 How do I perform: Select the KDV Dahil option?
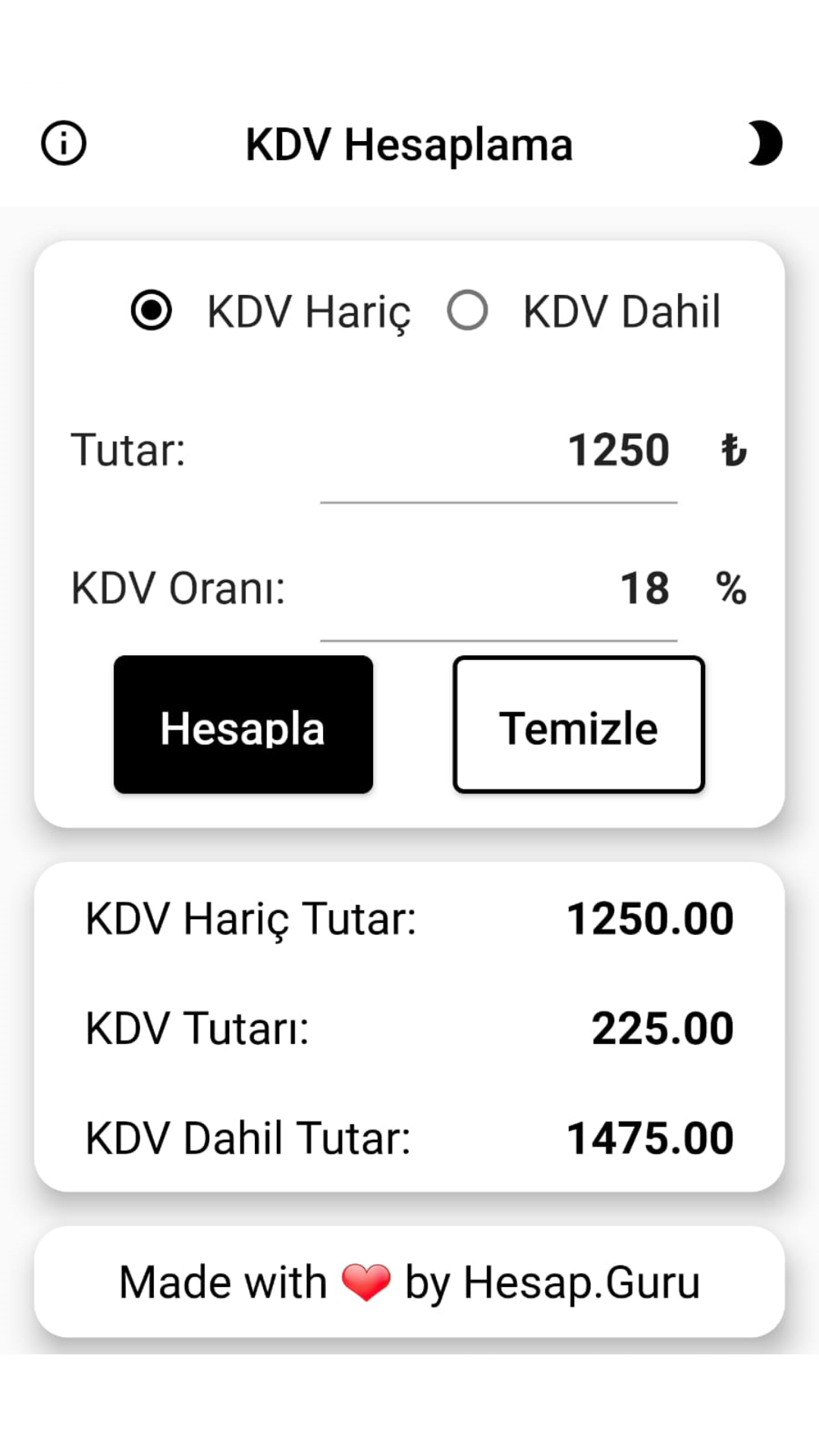click(x=584, y=311)
